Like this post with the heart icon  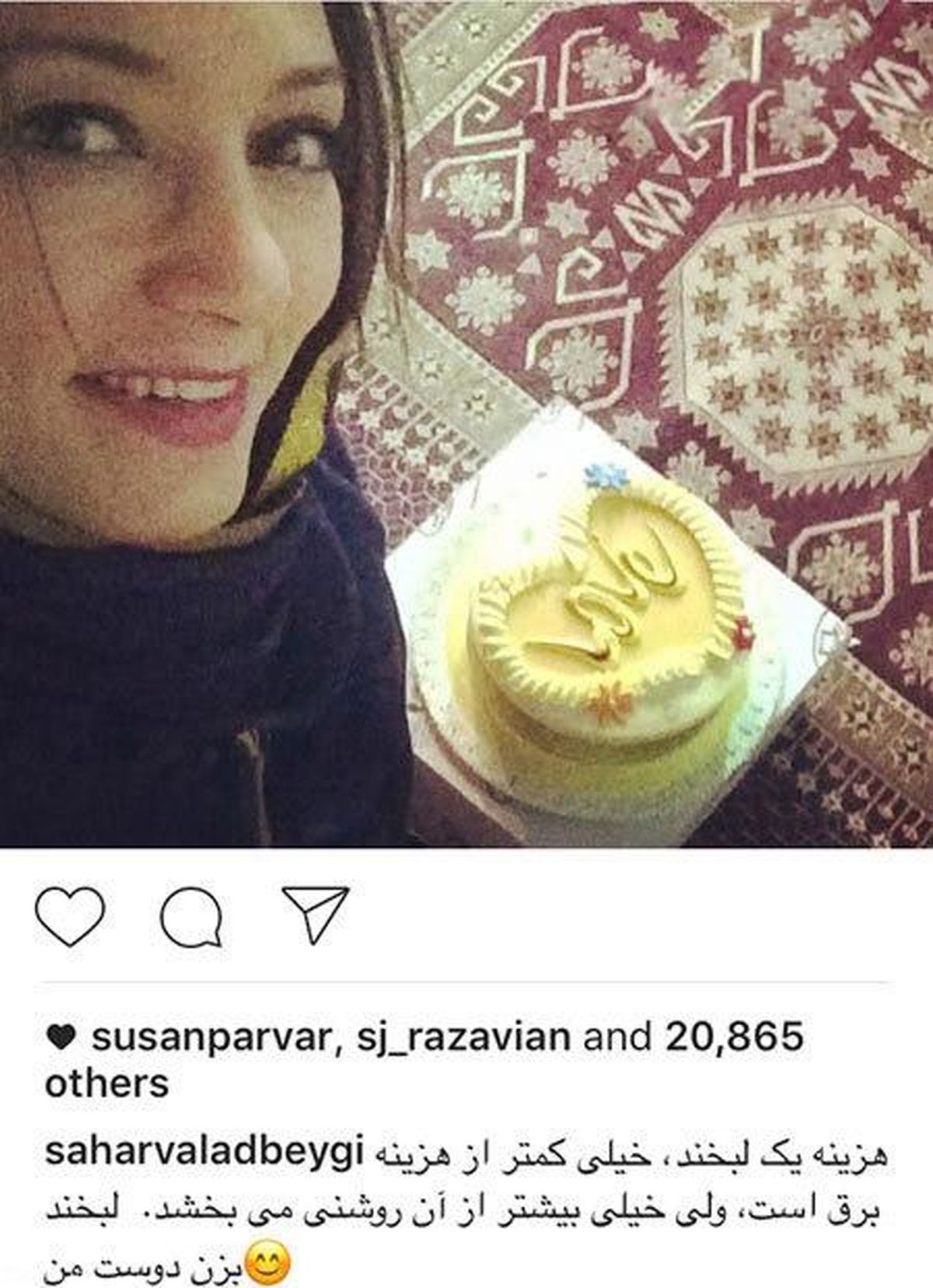70,917
